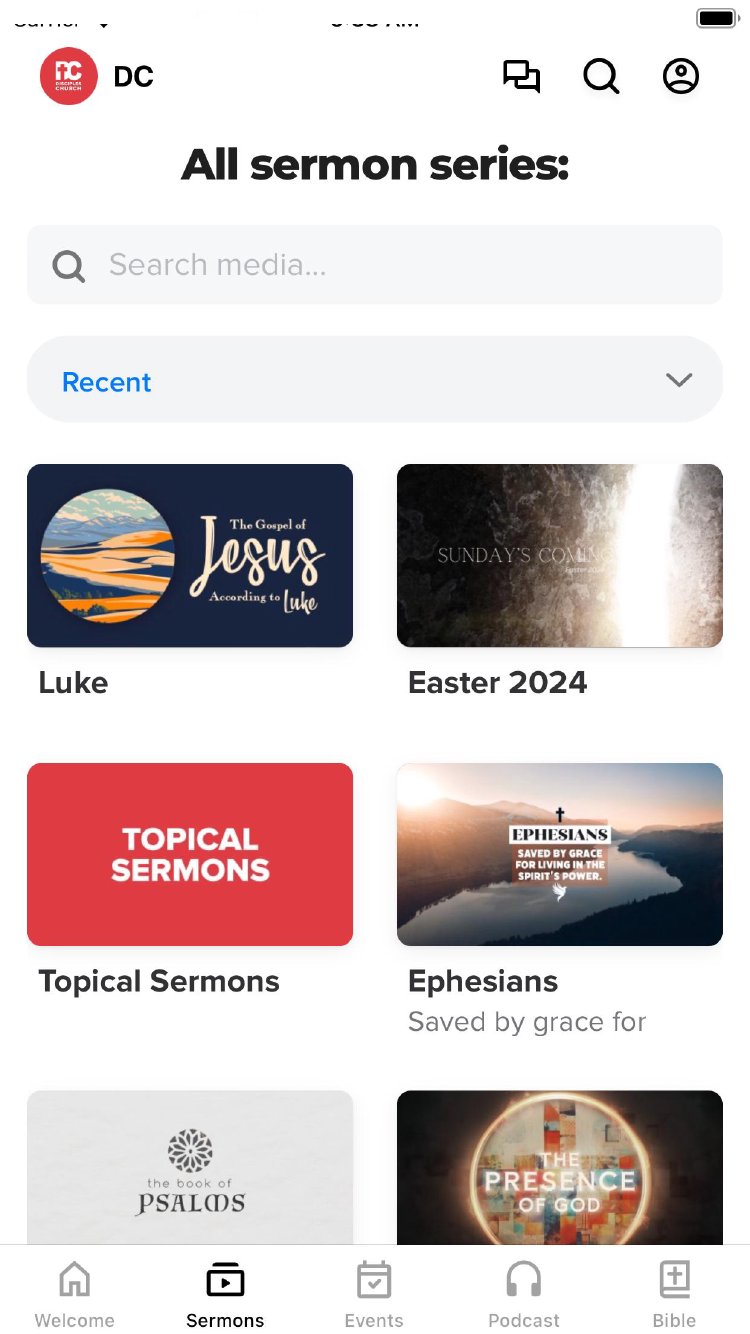Expand the Recent sort dropdown
This screenshot has height=1334, width=750.
(x=374, y=380)
